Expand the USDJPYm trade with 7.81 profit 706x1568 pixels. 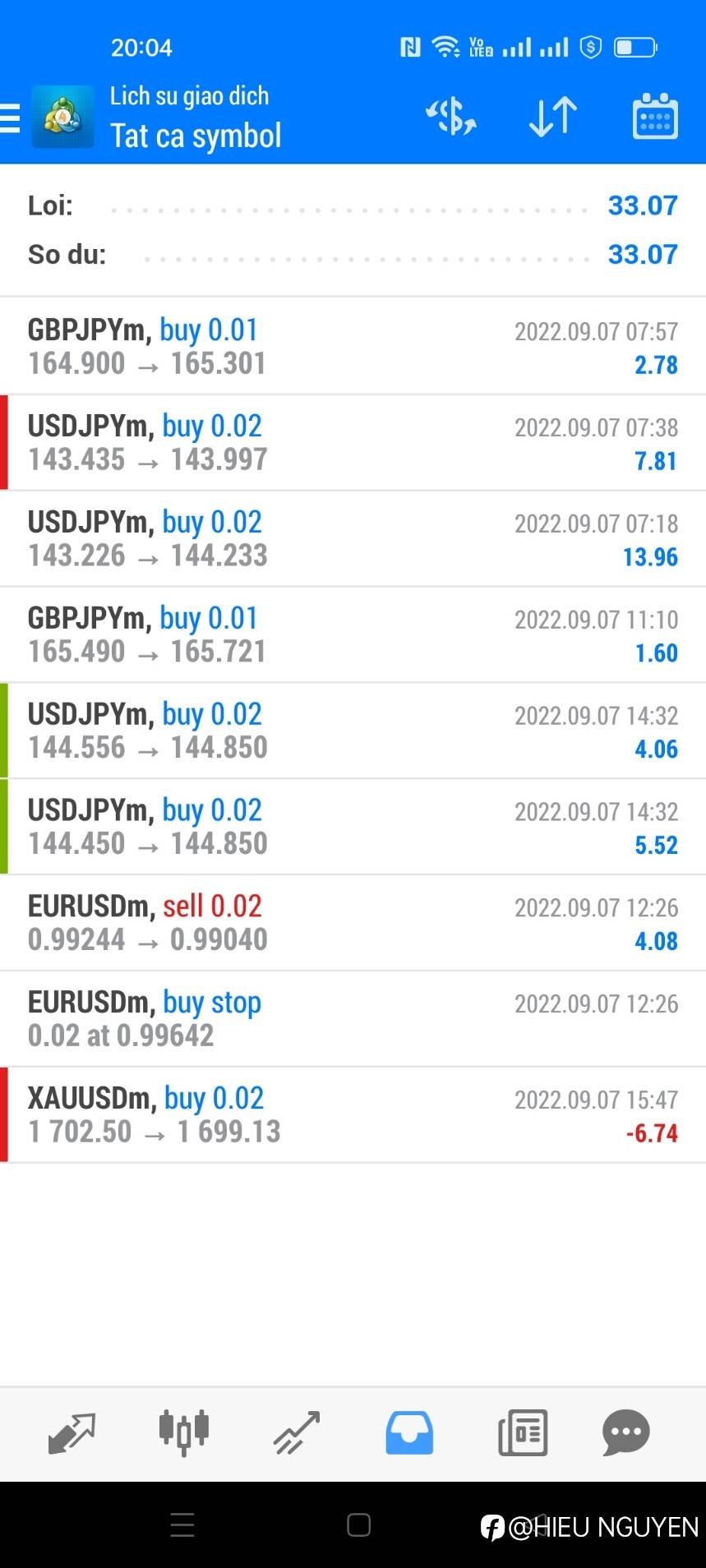coord(353,443)
